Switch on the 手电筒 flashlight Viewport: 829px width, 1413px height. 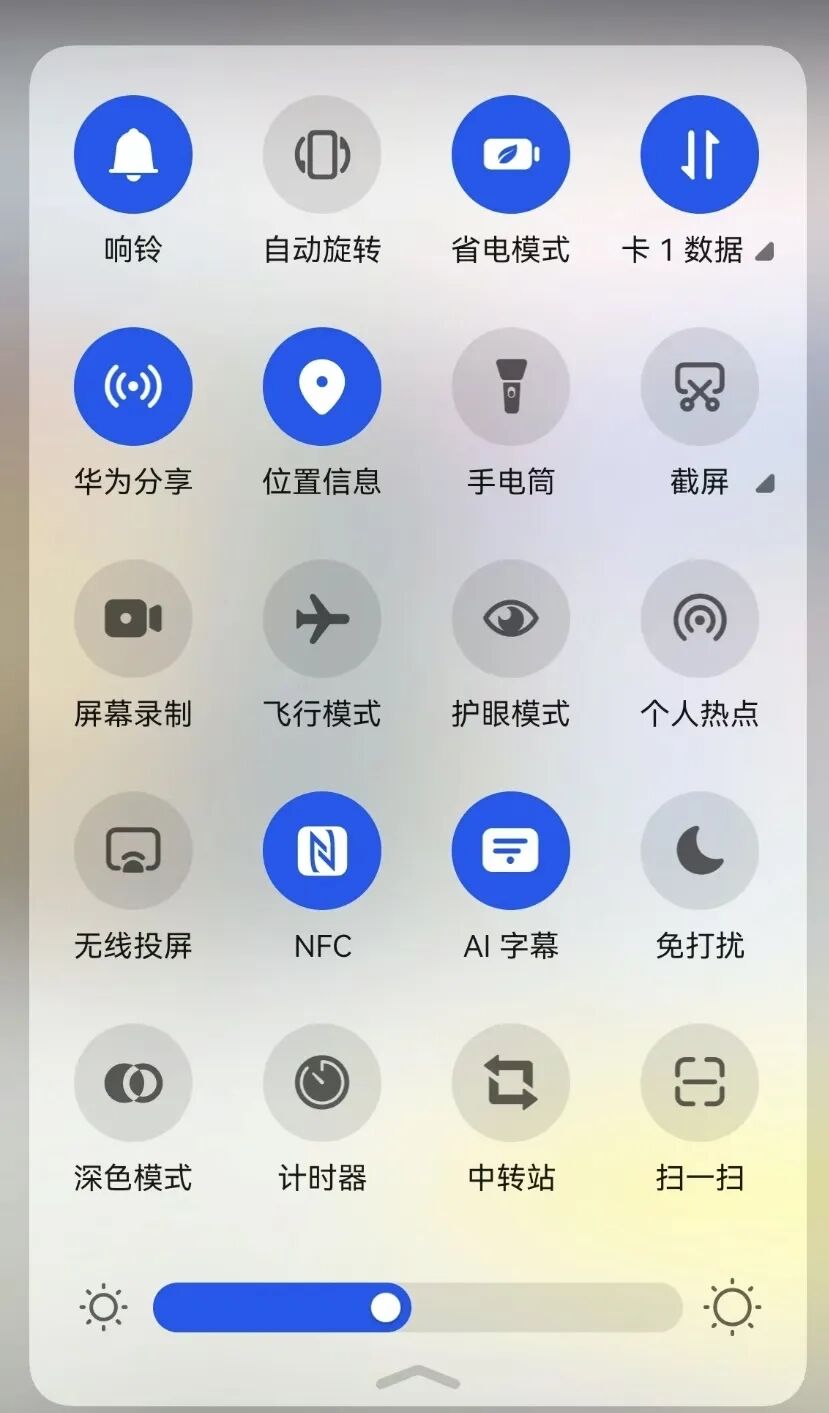point(511,387)
